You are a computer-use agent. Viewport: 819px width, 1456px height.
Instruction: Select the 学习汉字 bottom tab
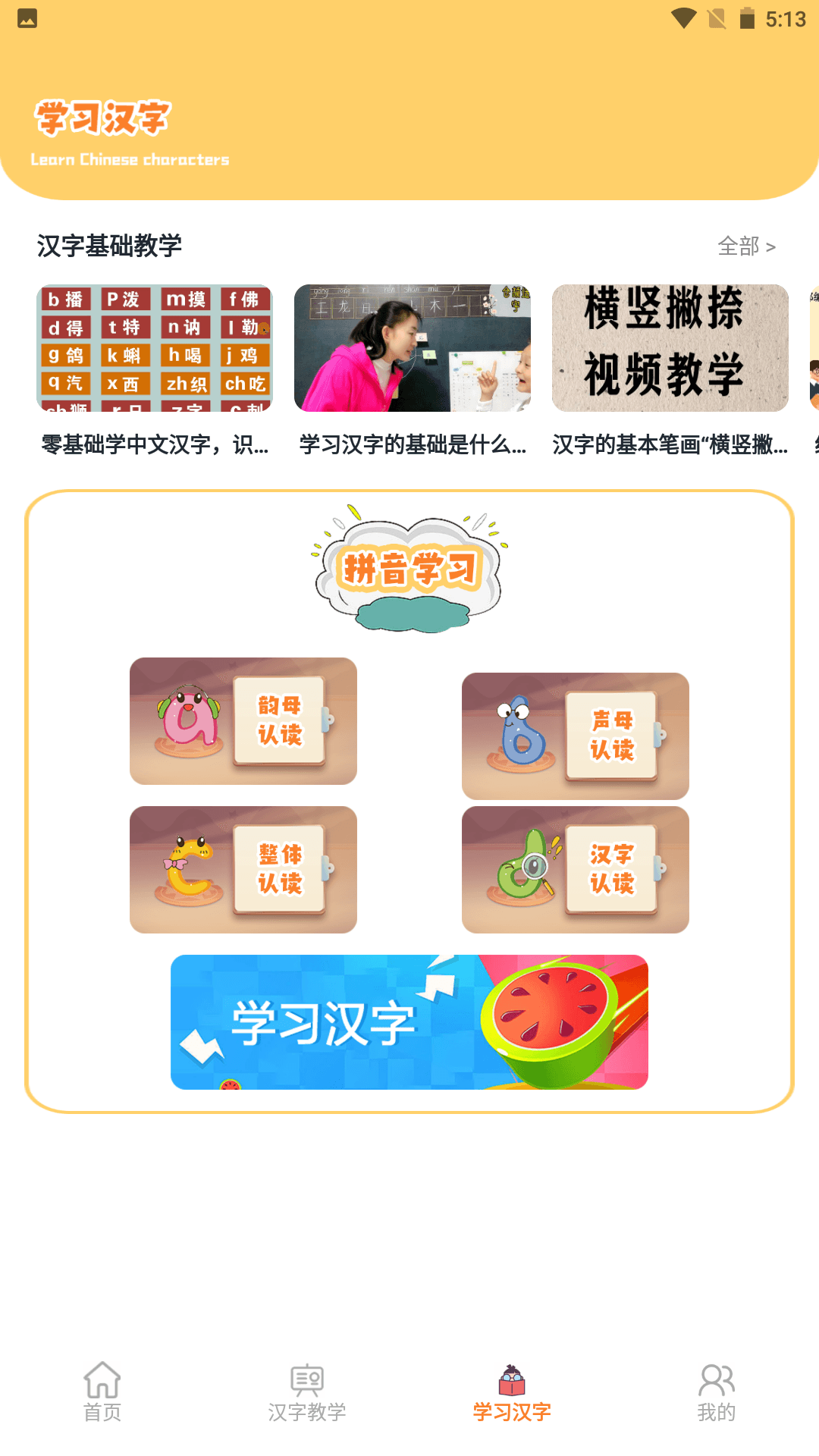[512, 1392]
